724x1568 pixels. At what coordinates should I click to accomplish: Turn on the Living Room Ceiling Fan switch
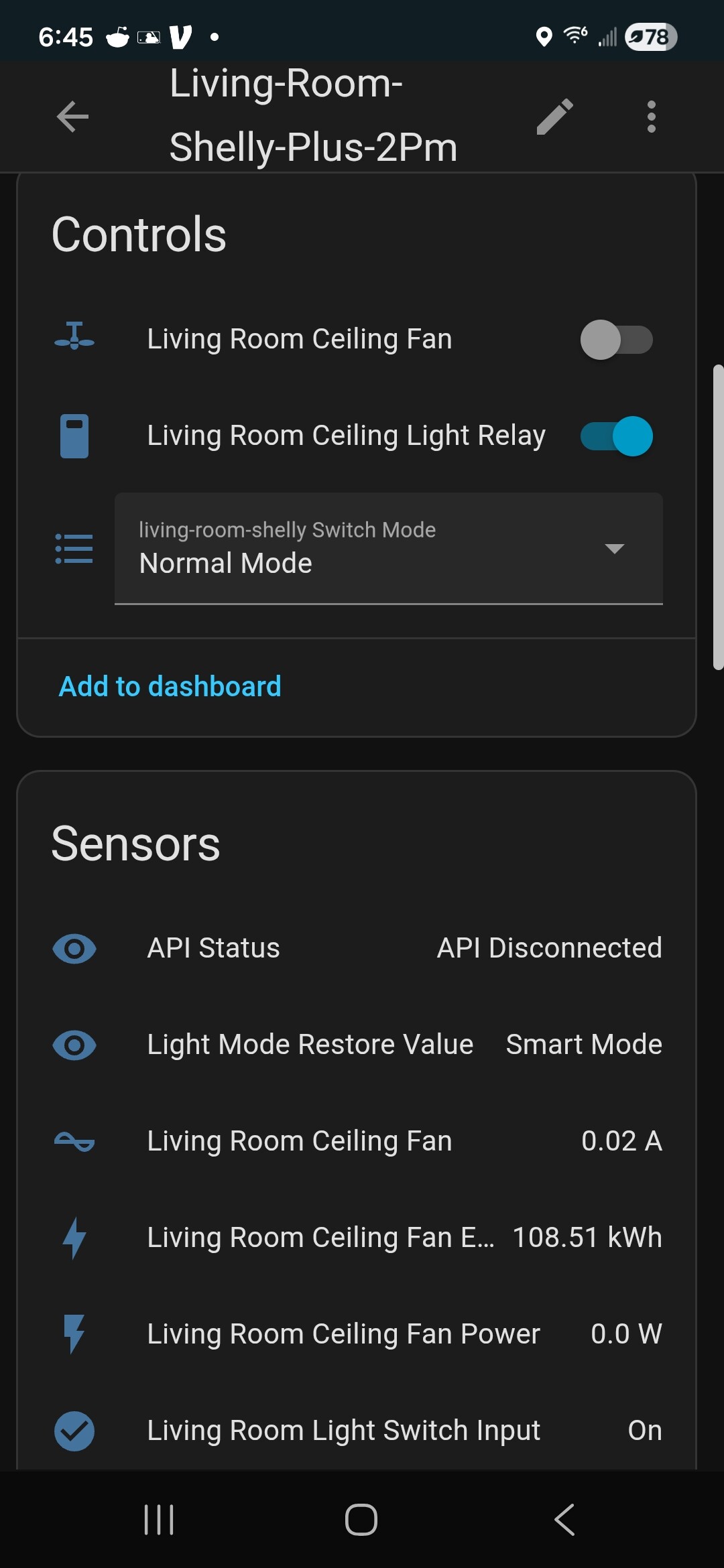616,340
